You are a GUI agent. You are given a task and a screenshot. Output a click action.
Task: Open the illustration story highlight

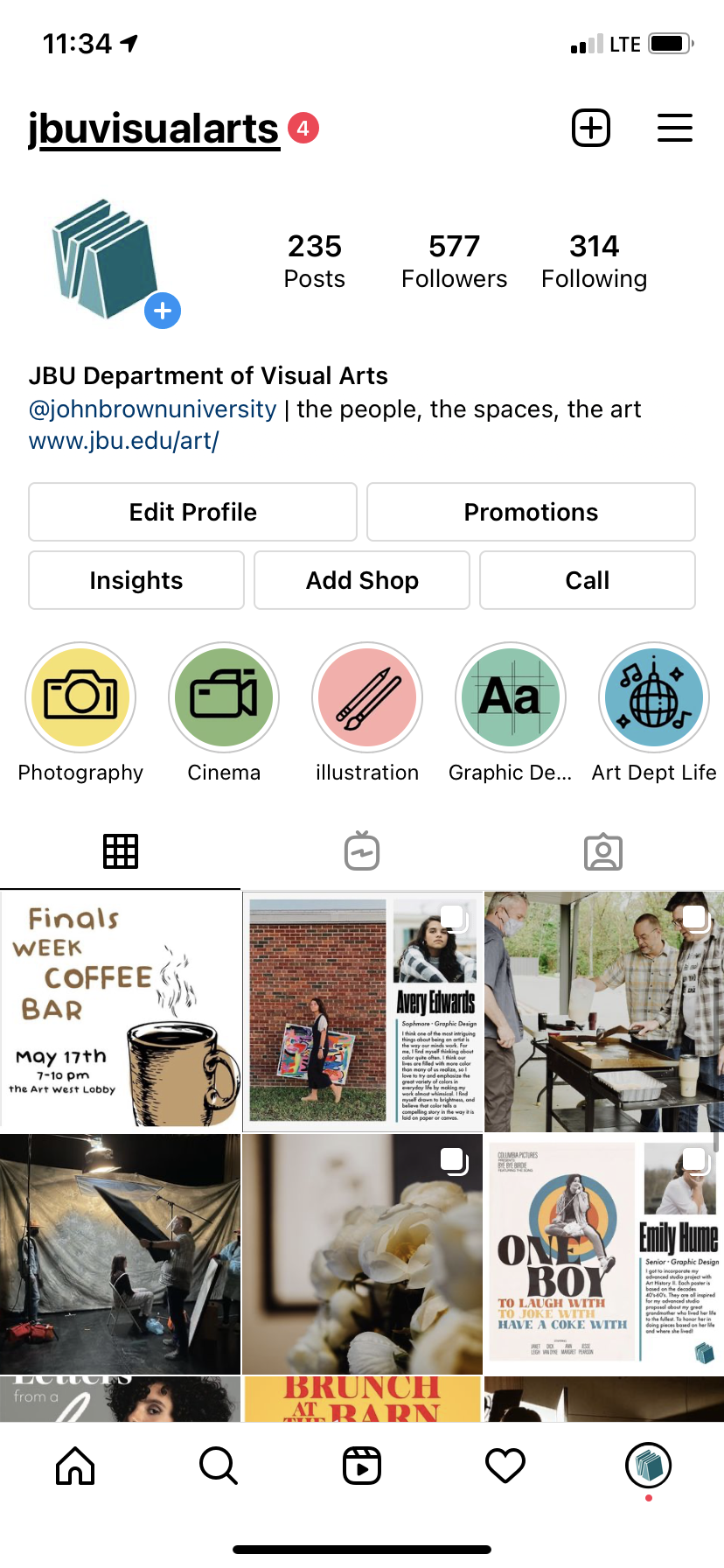click(x=367, y=697)
